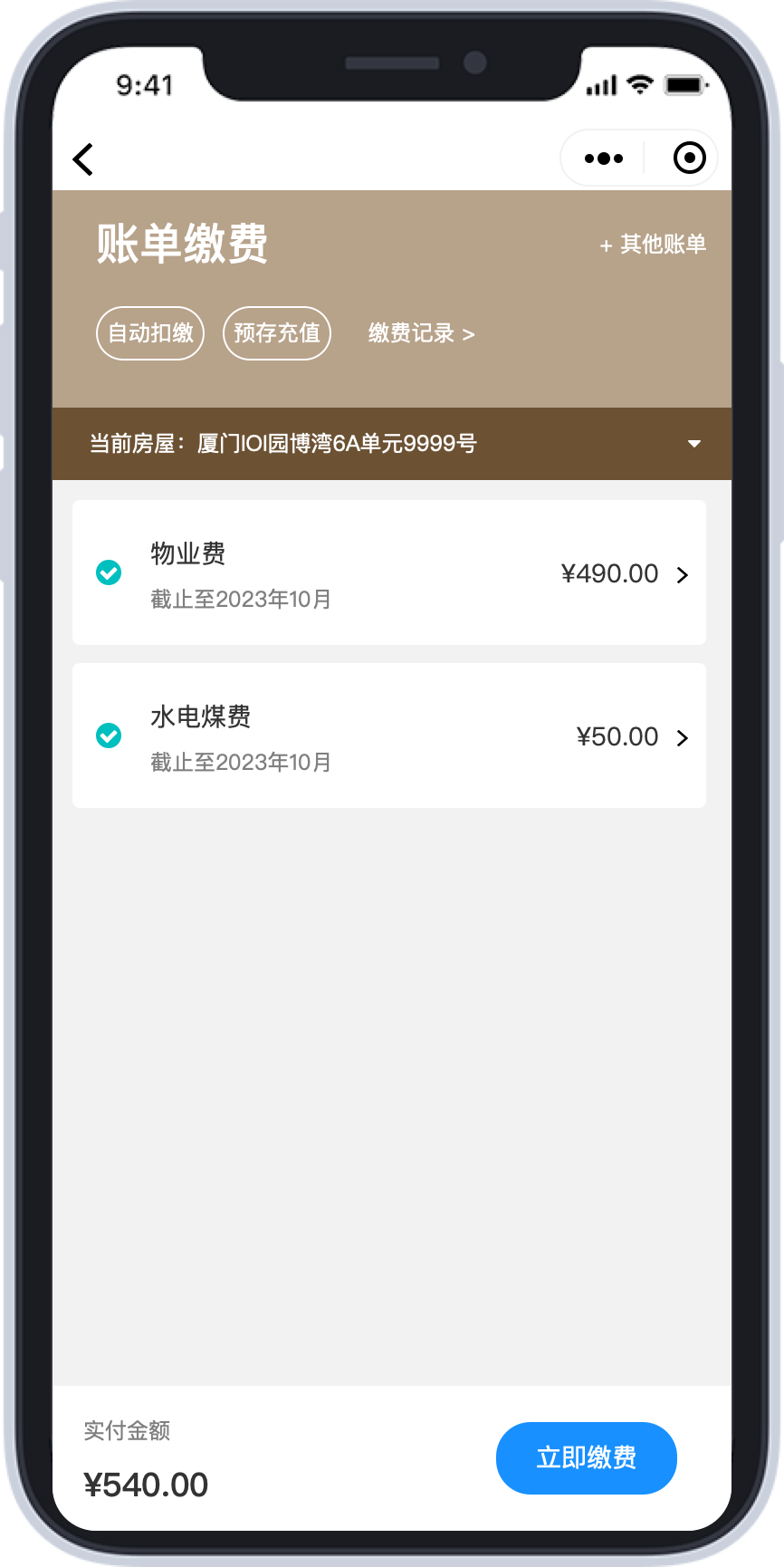Open 水电煤费 ¥50.00 bill details
Viewport: 784px width, 1567px height.
[631, 737]
